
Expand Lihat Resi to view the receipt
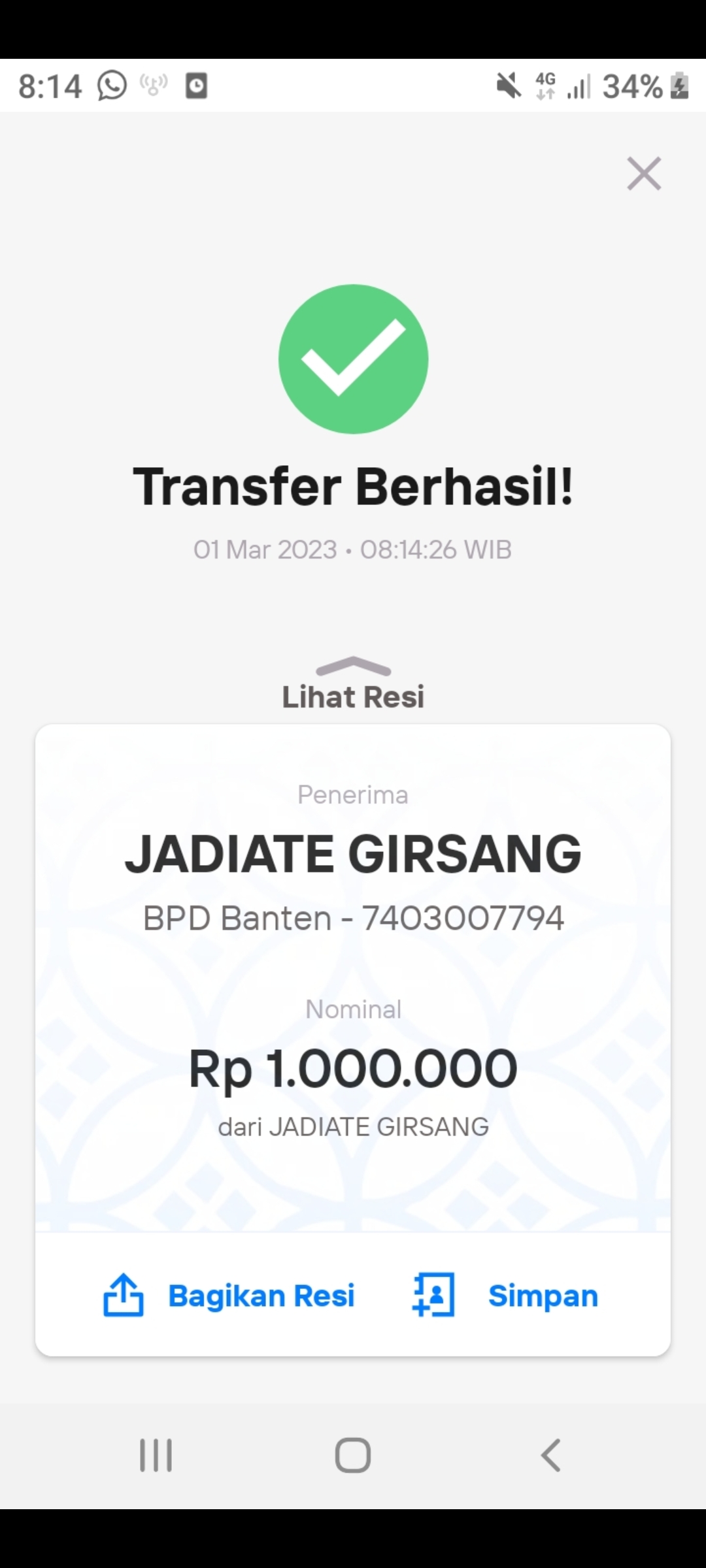353,696
